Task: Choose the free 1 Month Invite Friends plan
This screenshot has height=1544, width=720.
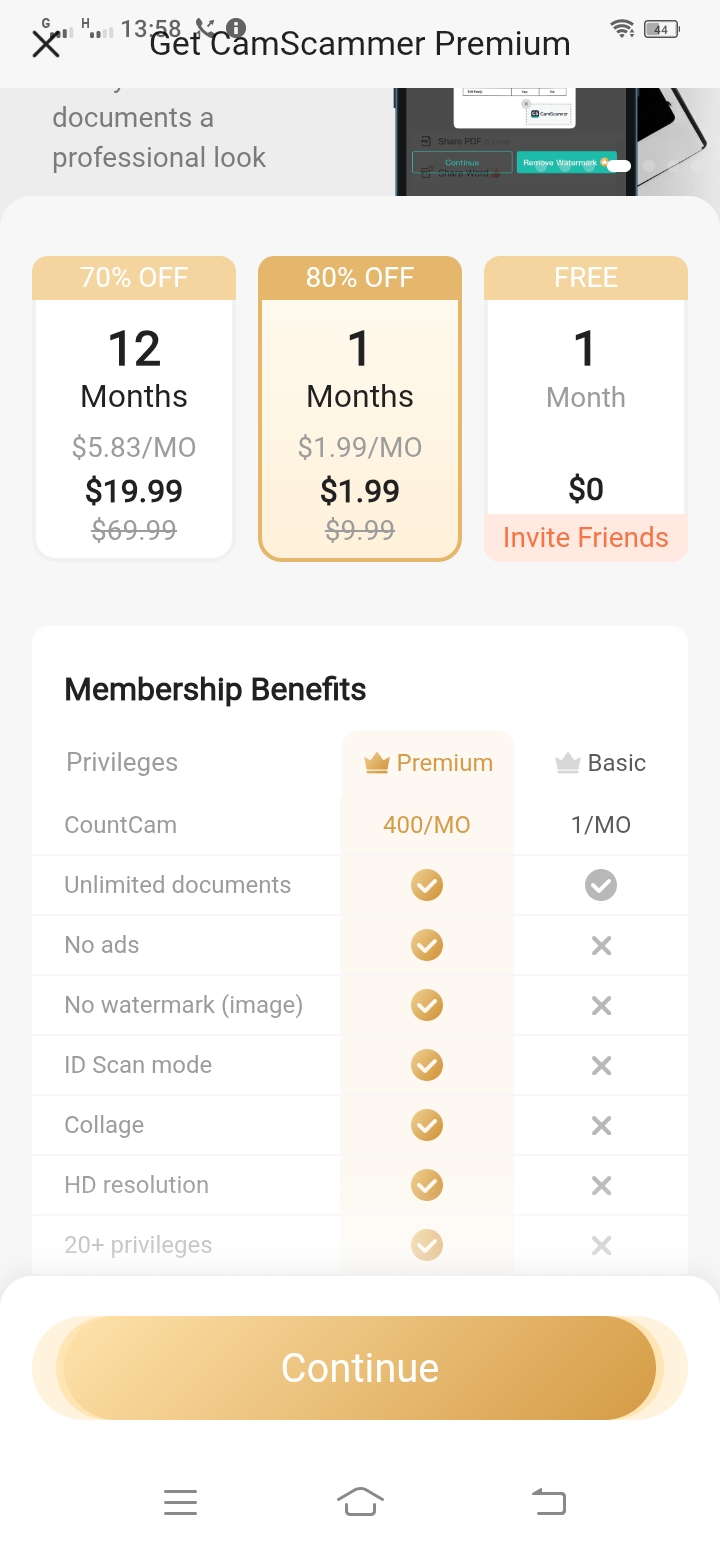Action: click(x=586, y=408)
